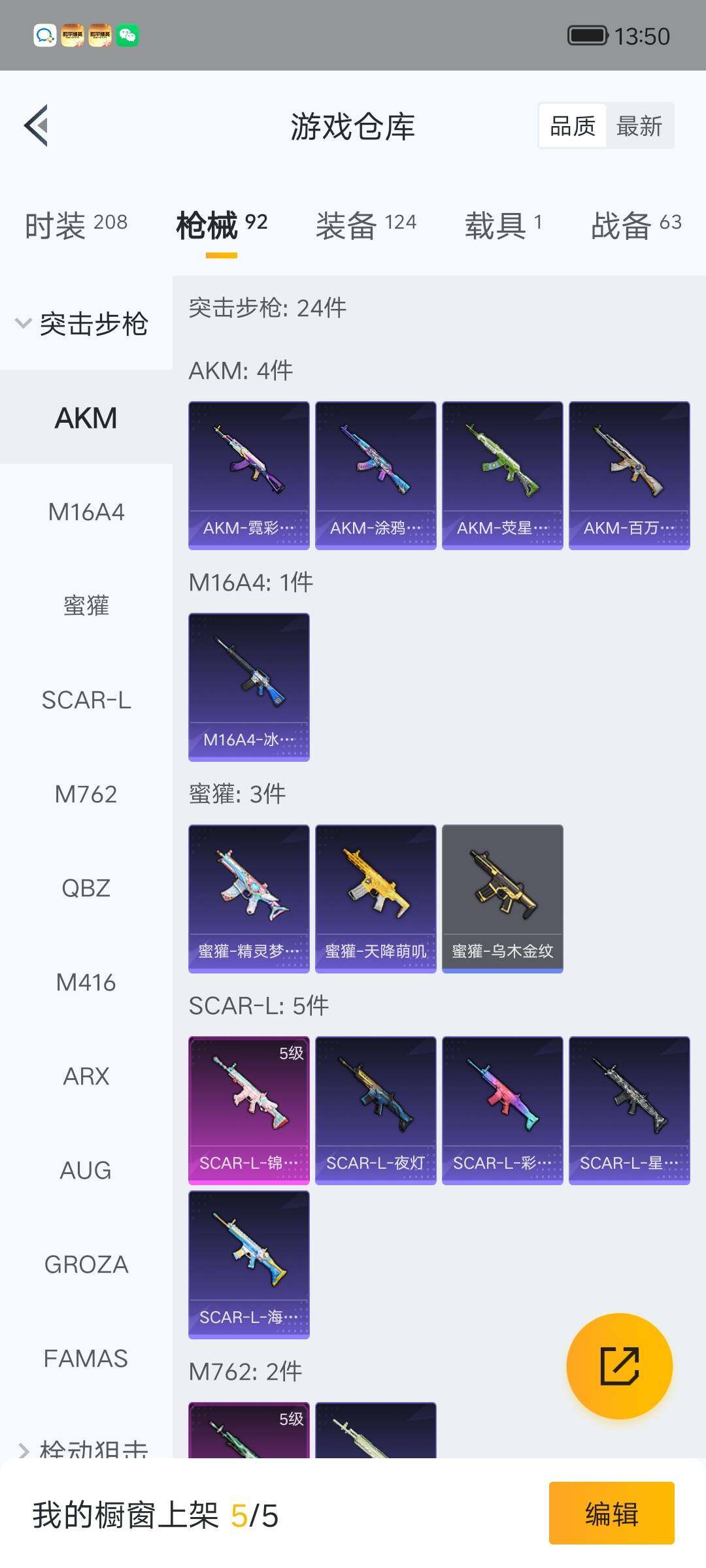The image size is (706, 1568).
Task: Switch to the 时装 tab
Action: [76, 225]
